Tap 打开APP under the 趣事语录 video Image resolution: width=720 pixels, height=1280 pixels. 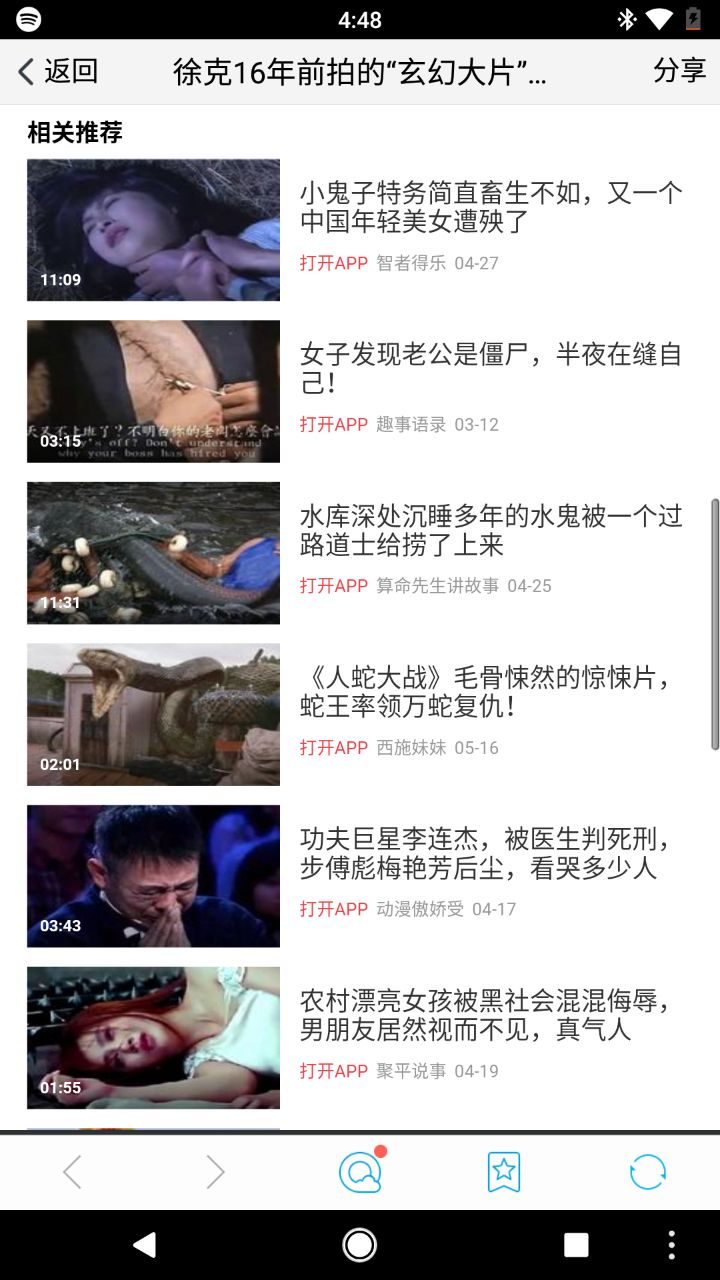click(334, 424)
